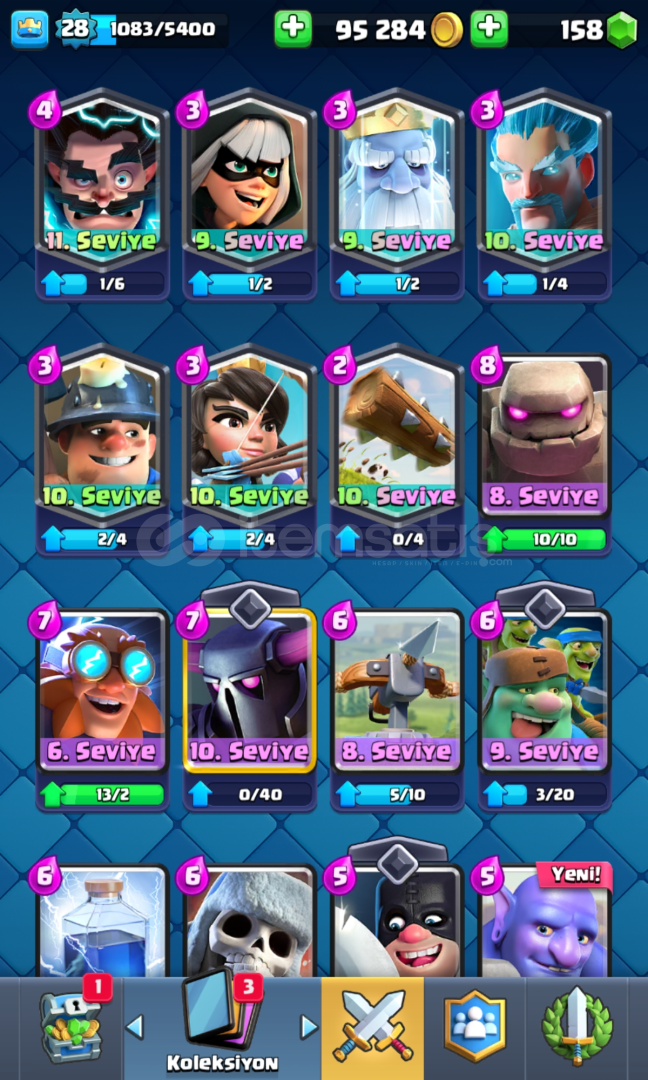Open the Electro Wizard card at 11. Seviye

point(102,195)
